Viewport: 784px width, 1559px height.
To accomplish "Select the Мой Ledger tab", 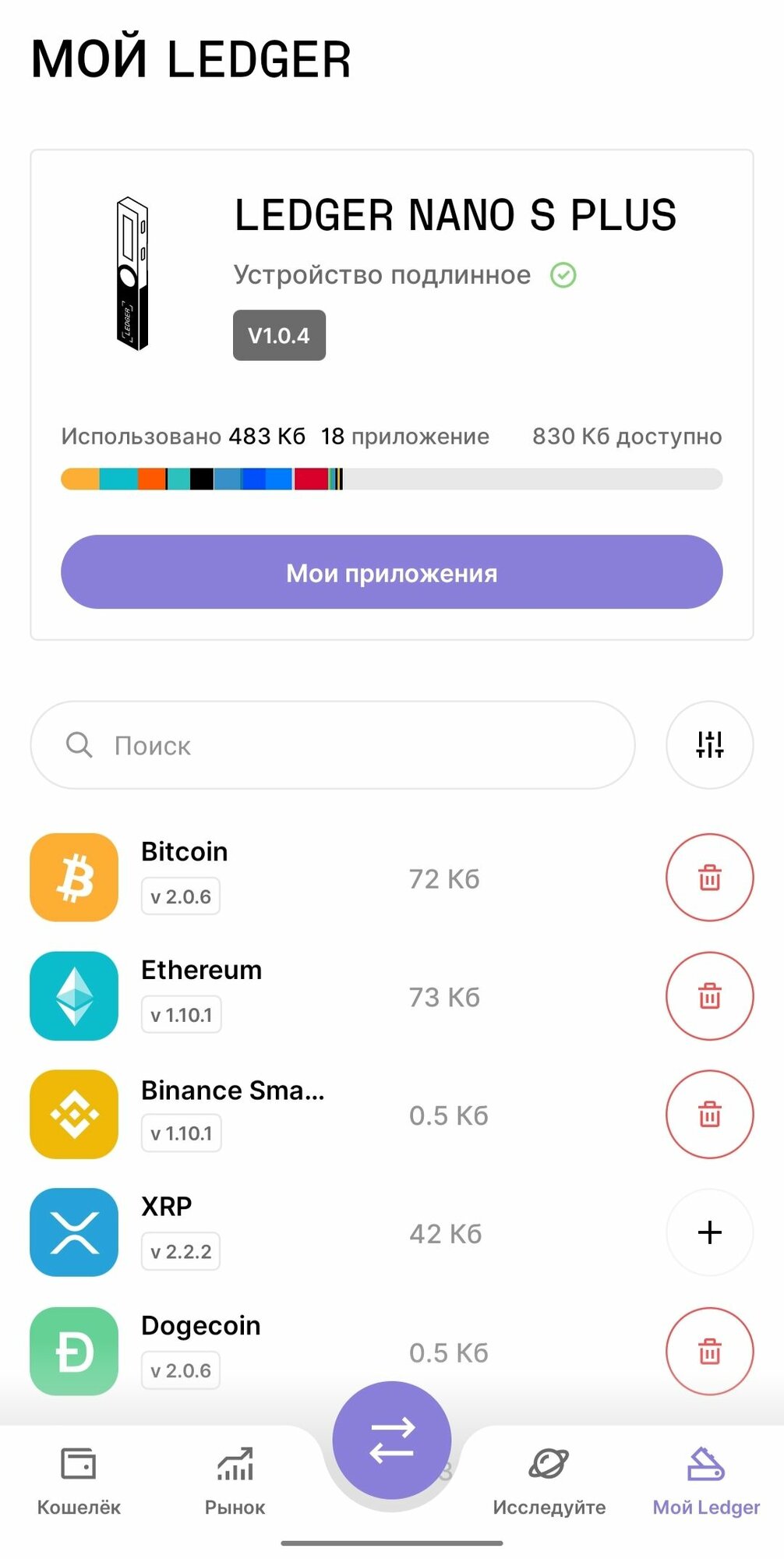I will coord(706,1479).
